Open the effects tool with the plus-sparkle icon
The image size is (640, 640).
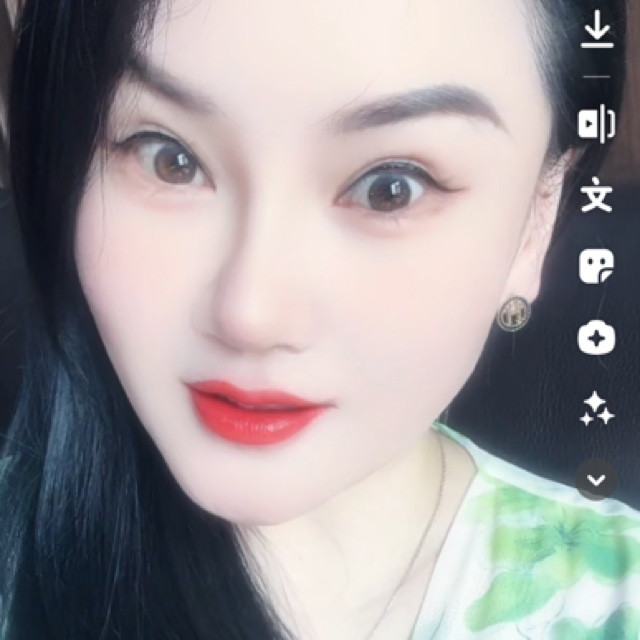[x=597, y=338]
